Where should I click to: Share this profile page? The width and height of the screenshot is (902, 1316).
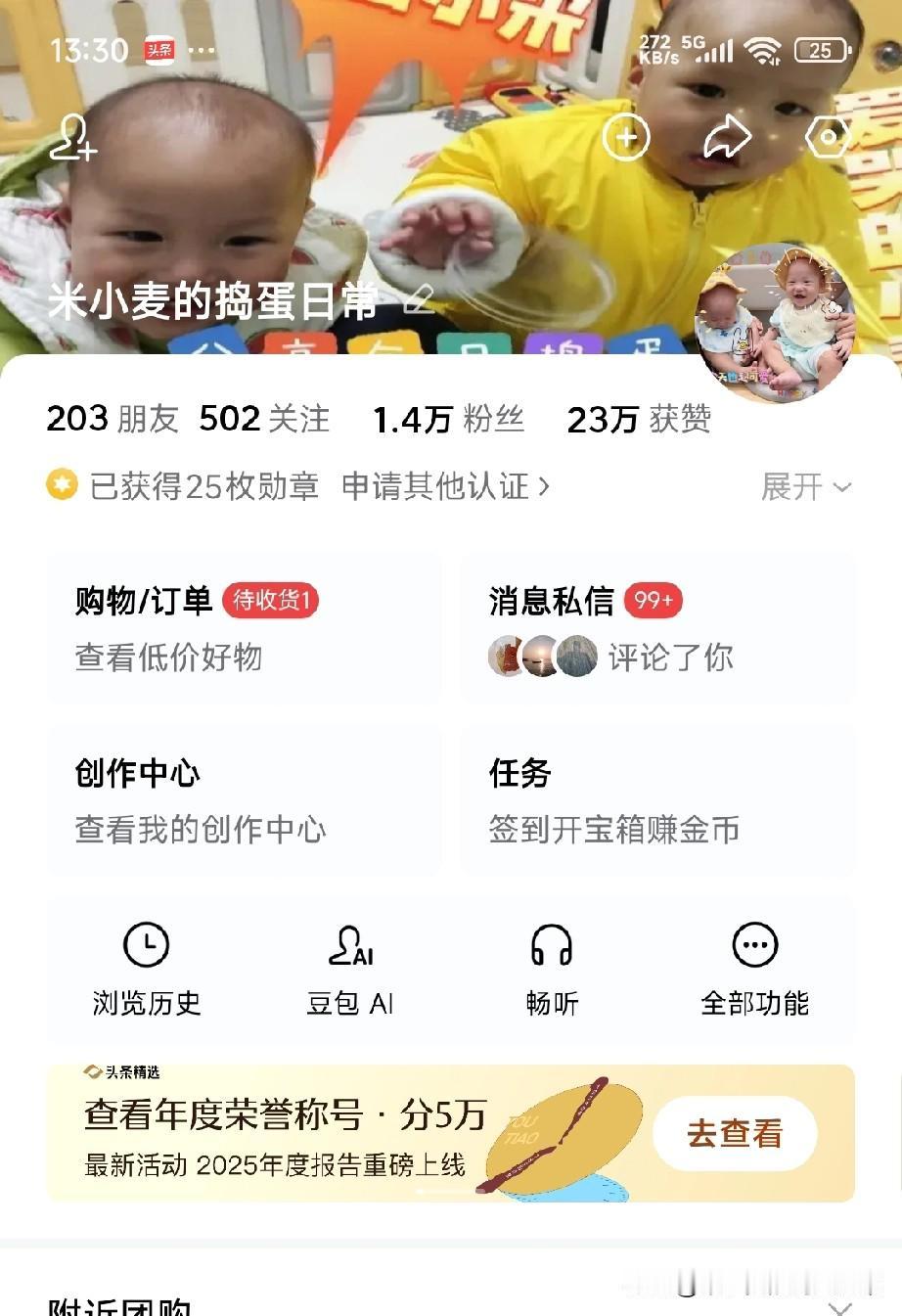pyautogui.click(x=727, y=138)
